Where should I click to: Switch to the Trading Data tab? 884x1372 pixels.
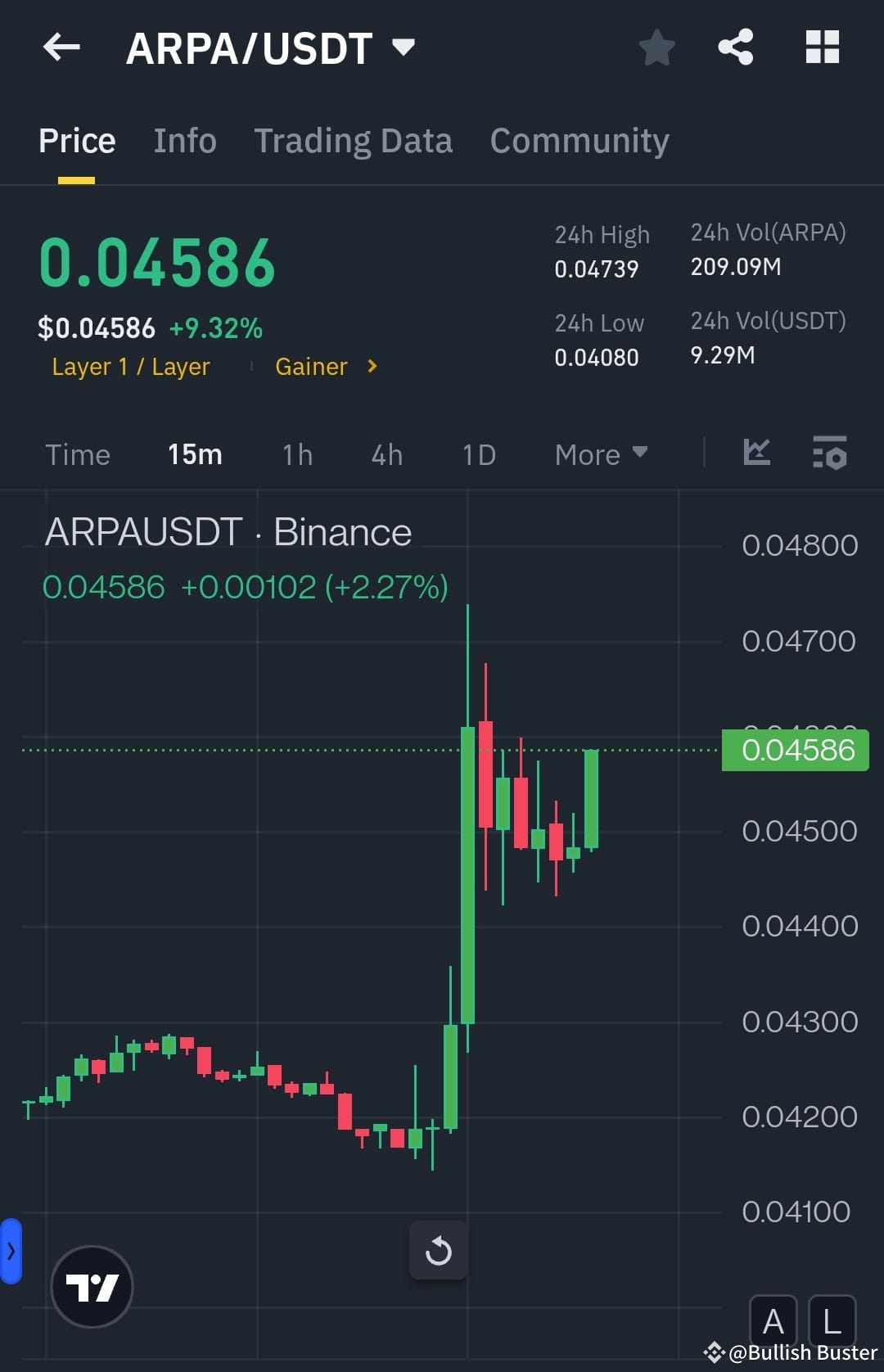tap(353, 140)
